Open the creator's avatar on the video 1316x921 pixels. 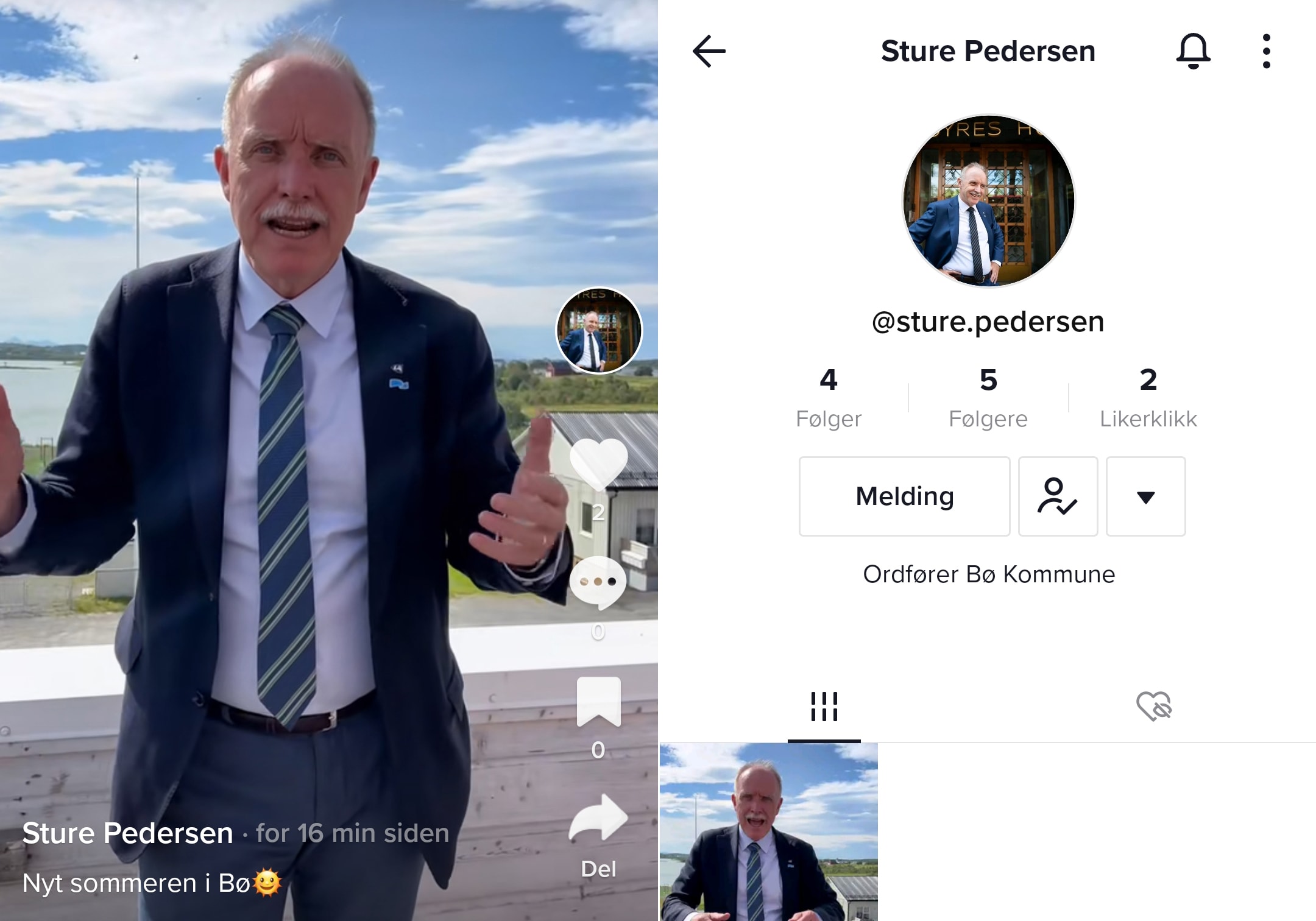pos(599,331)
